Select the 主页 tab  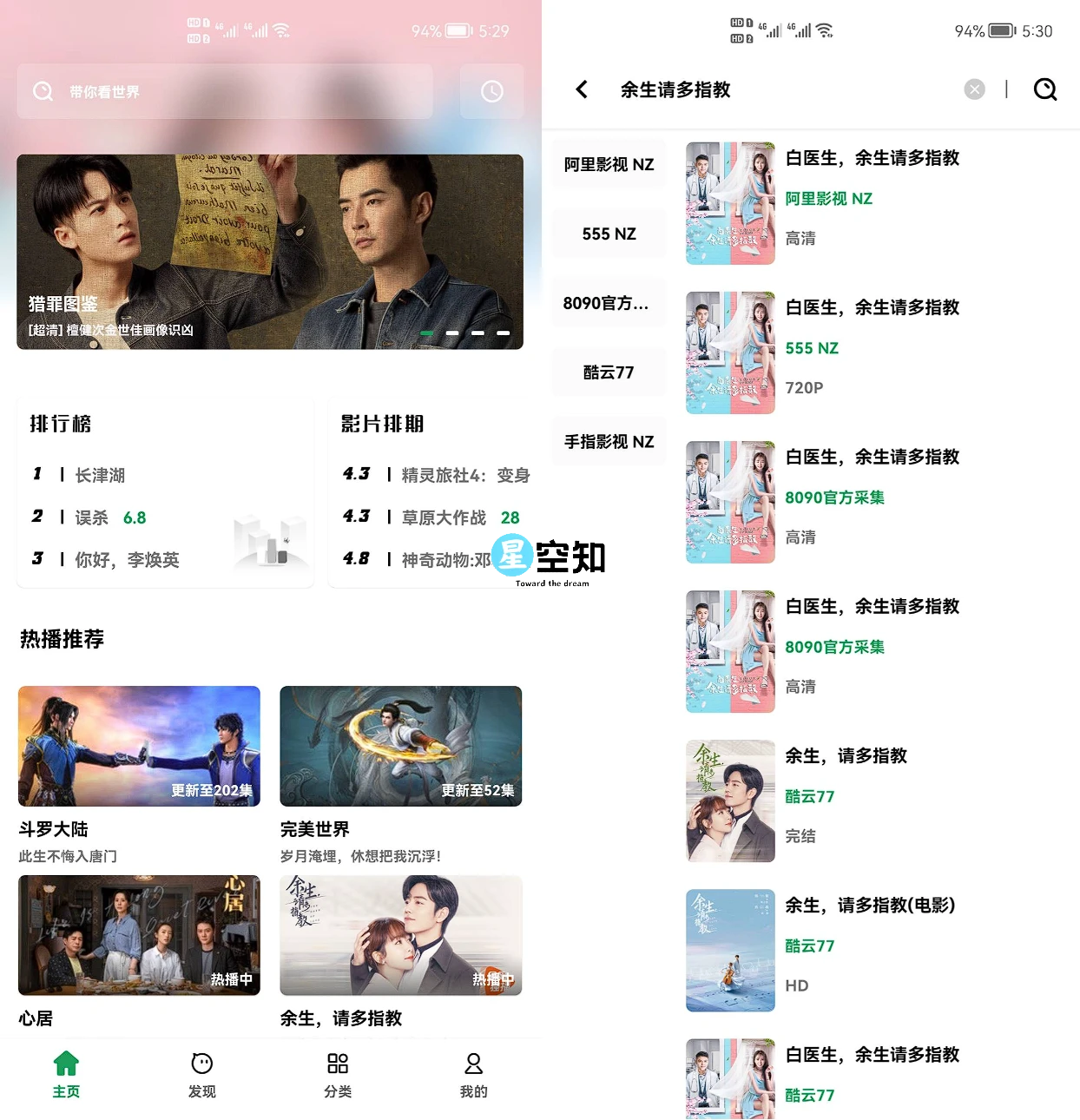[x=66, y=1075]
